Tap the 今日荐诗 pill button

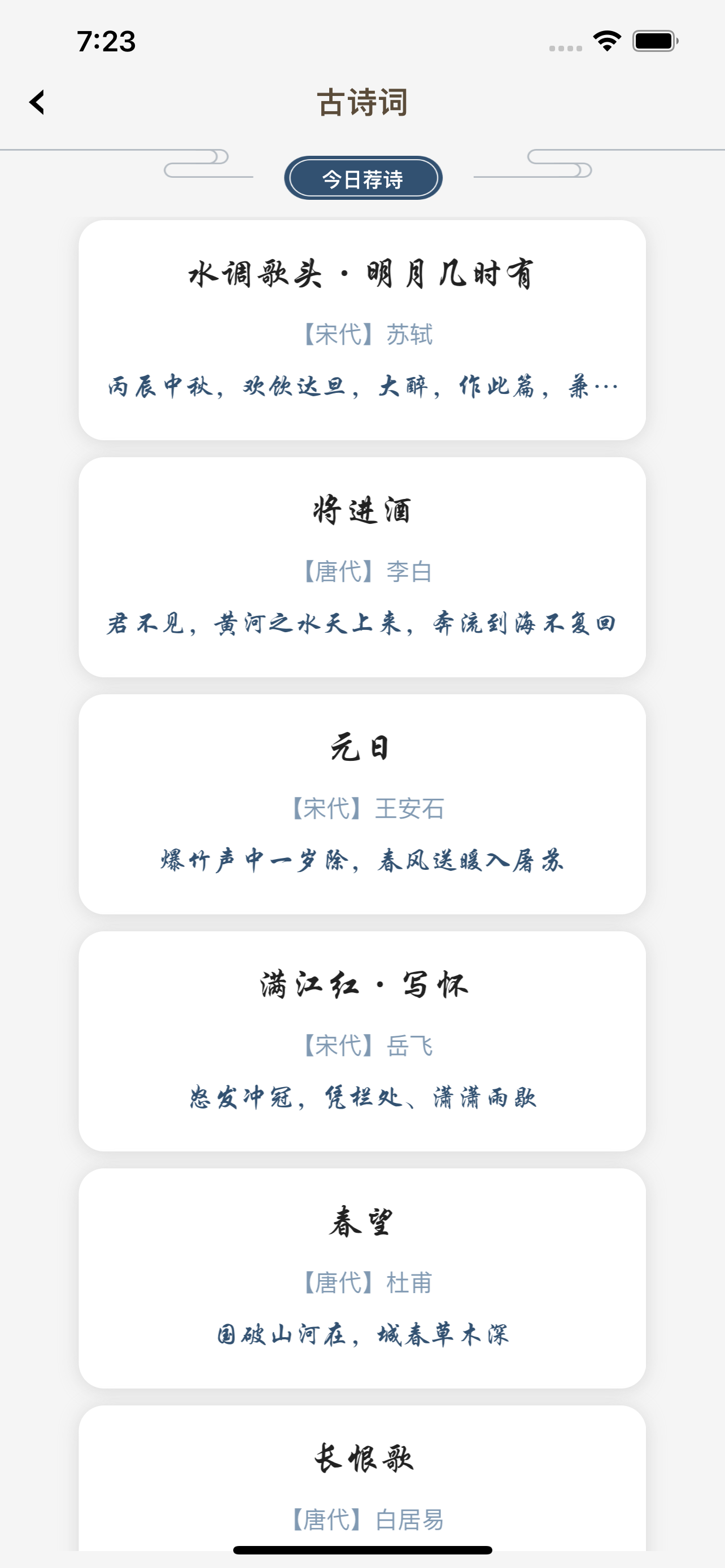point(362,178)
